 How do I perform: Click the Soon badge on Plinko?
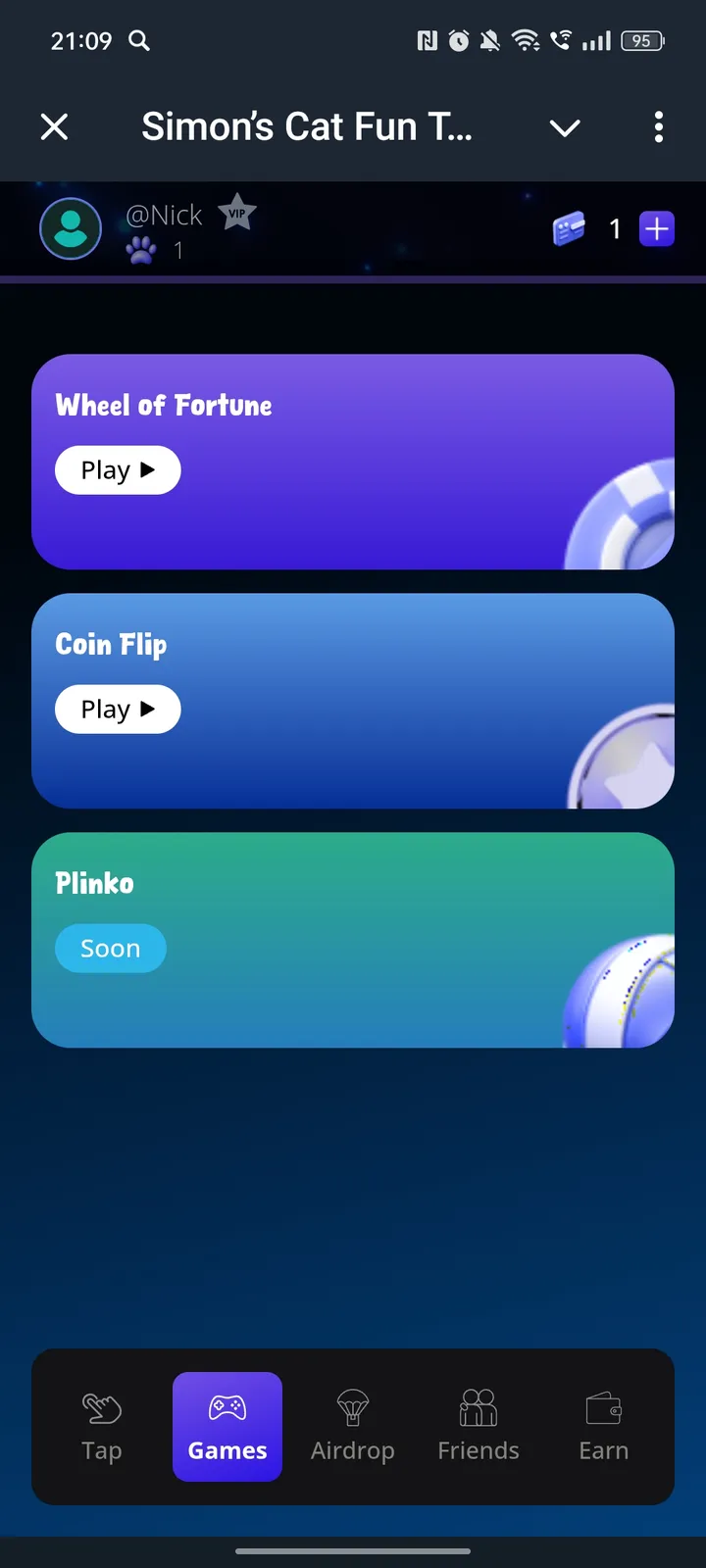click(x=110, y=948)
